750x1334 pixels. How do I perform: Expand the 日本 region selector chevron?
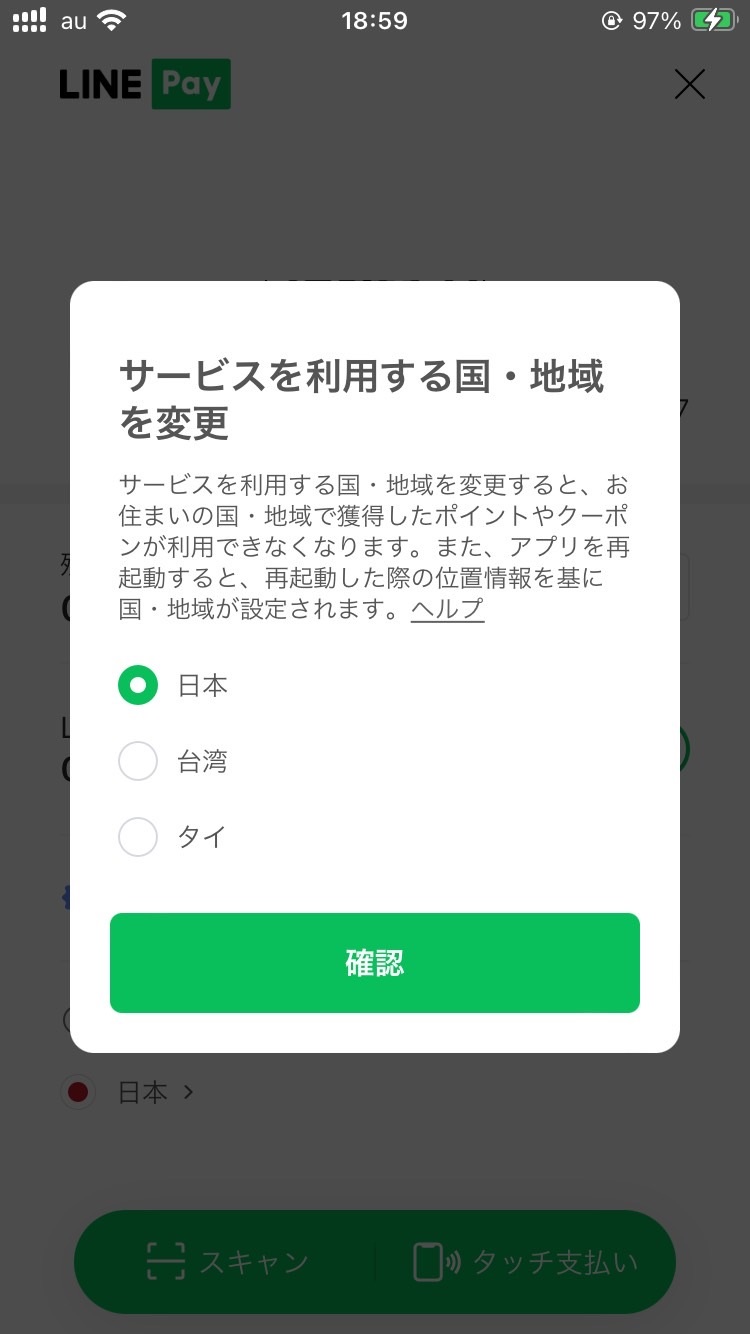189,1092
